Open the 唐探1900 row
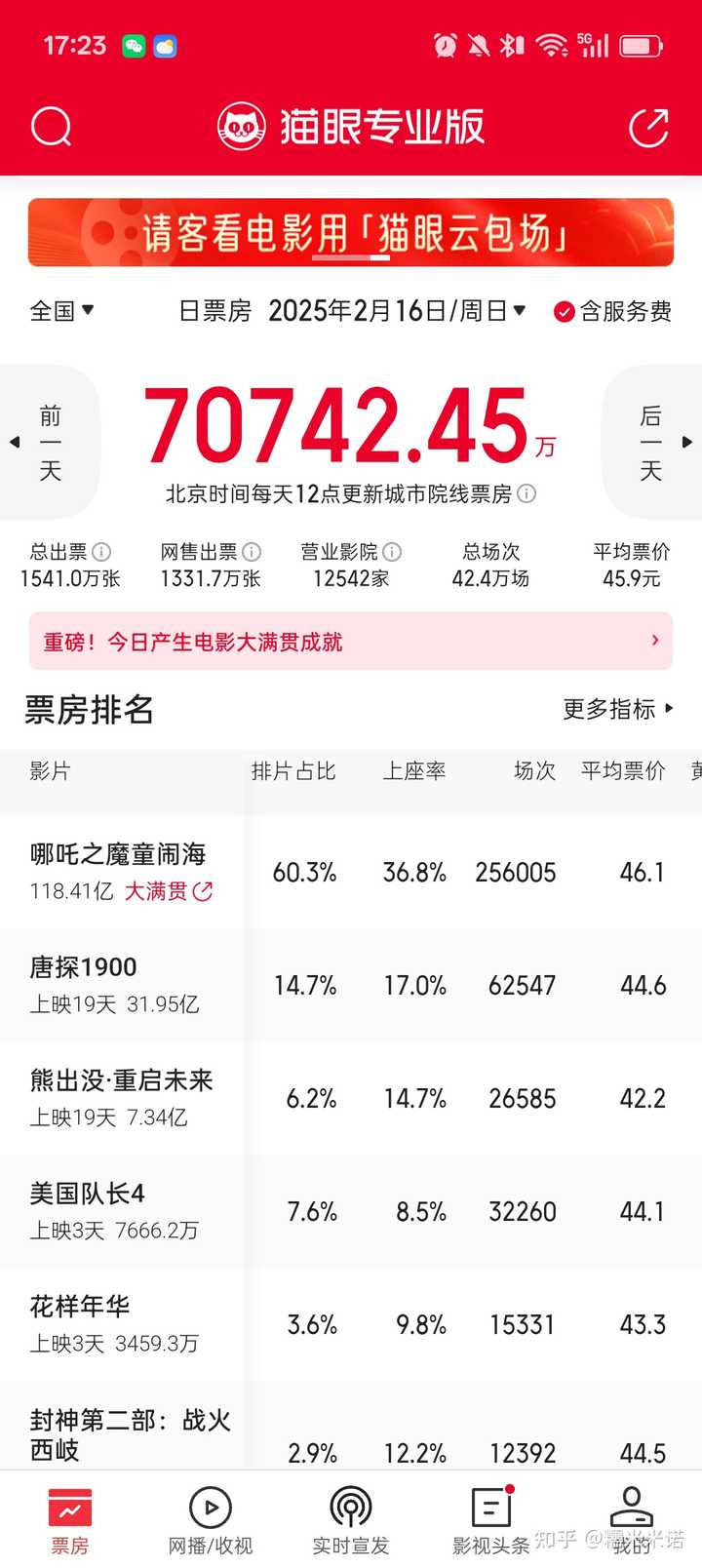Image resolution: width=702 pixels, height=1568 pixels. (115, 984)
